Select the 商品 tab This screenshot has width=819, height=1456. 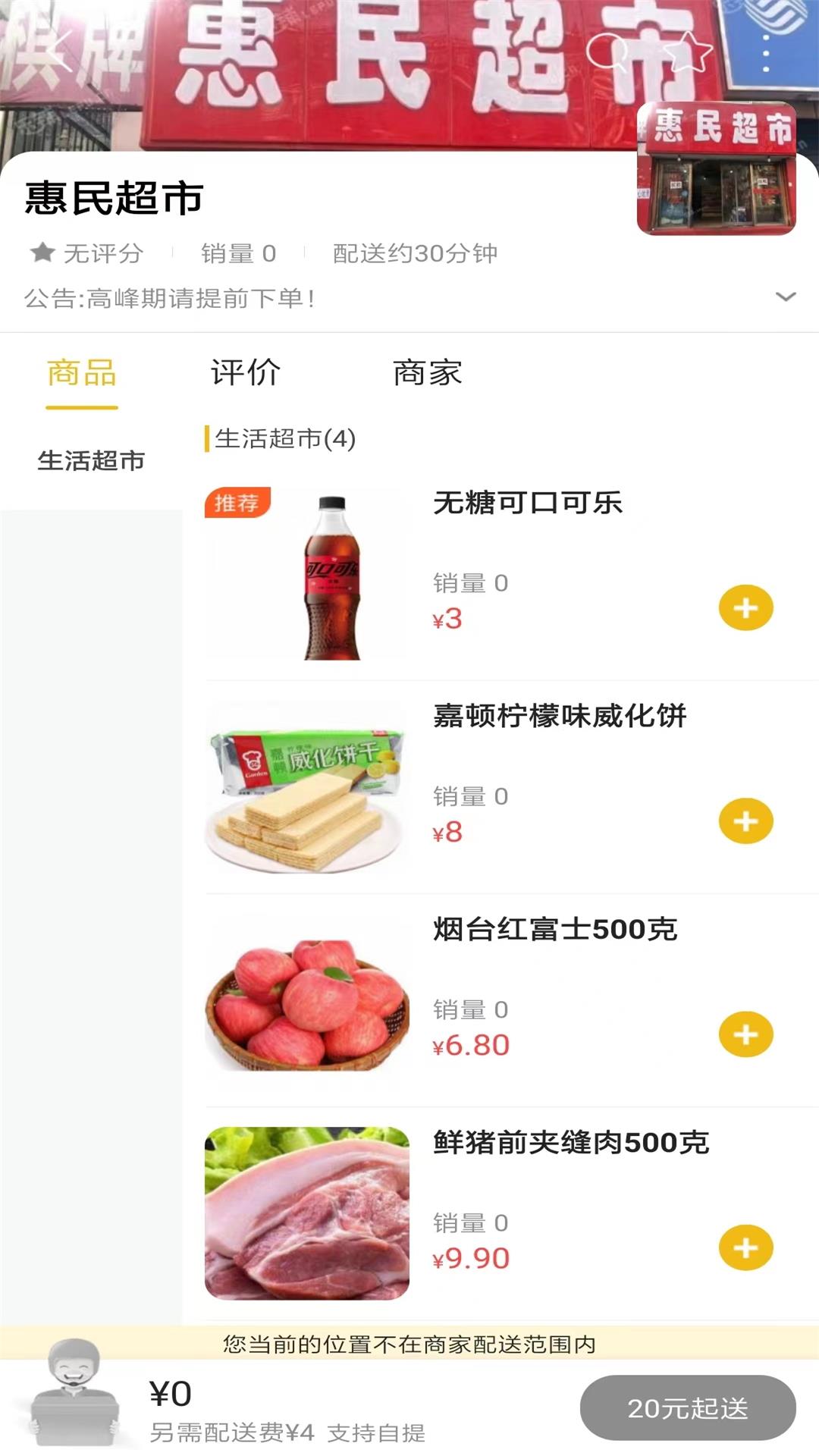pos(81,373)
